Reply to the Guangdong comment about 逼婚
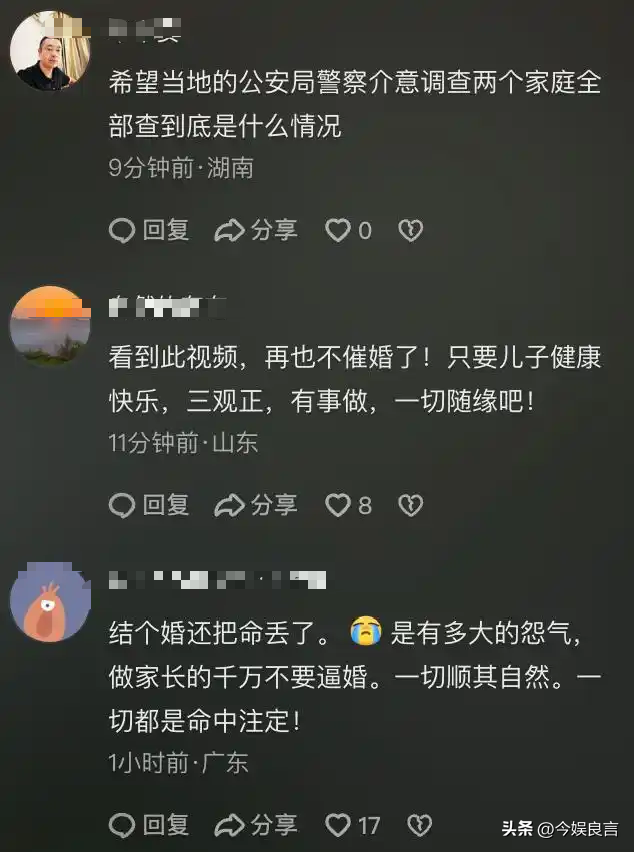634x852 pixels. 149,825
